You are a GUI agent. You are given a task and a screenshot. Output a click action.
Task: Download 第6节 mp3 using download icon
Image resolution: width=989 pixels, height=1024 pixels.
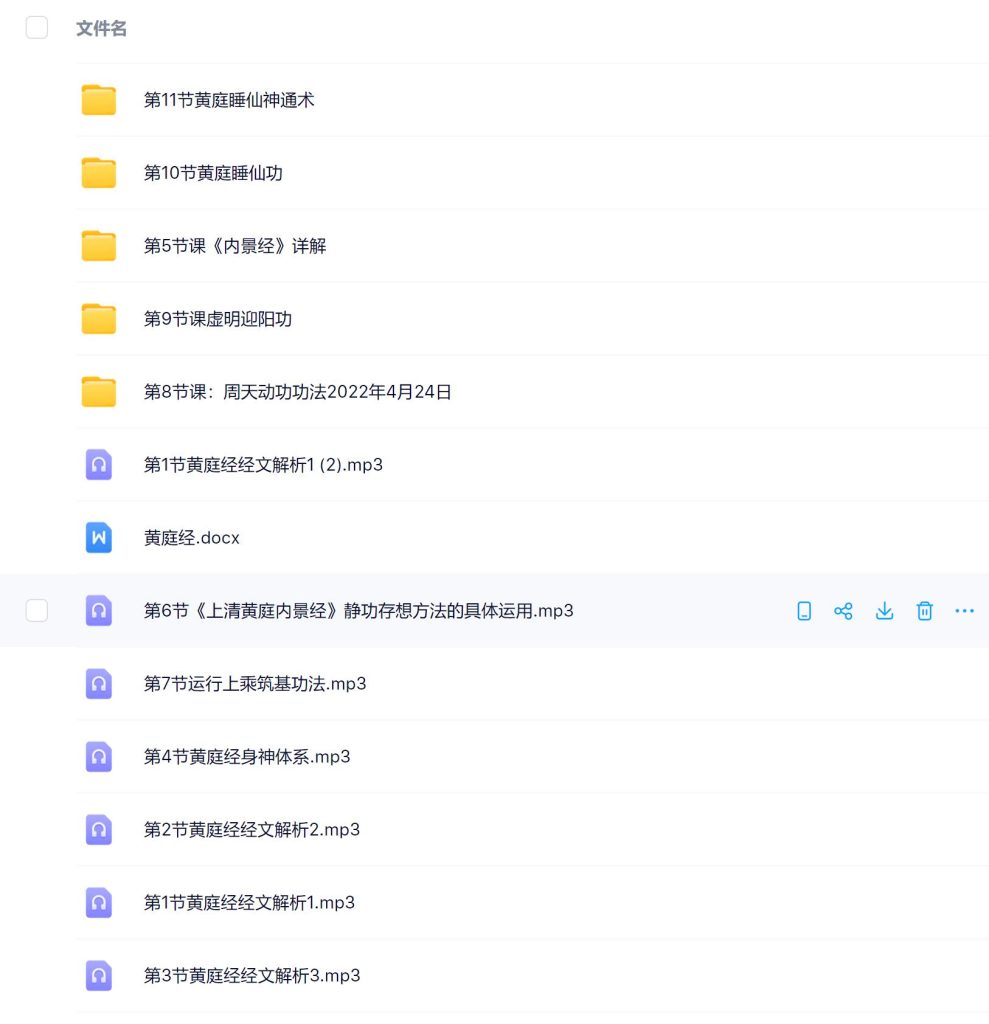tap(884, 611)
